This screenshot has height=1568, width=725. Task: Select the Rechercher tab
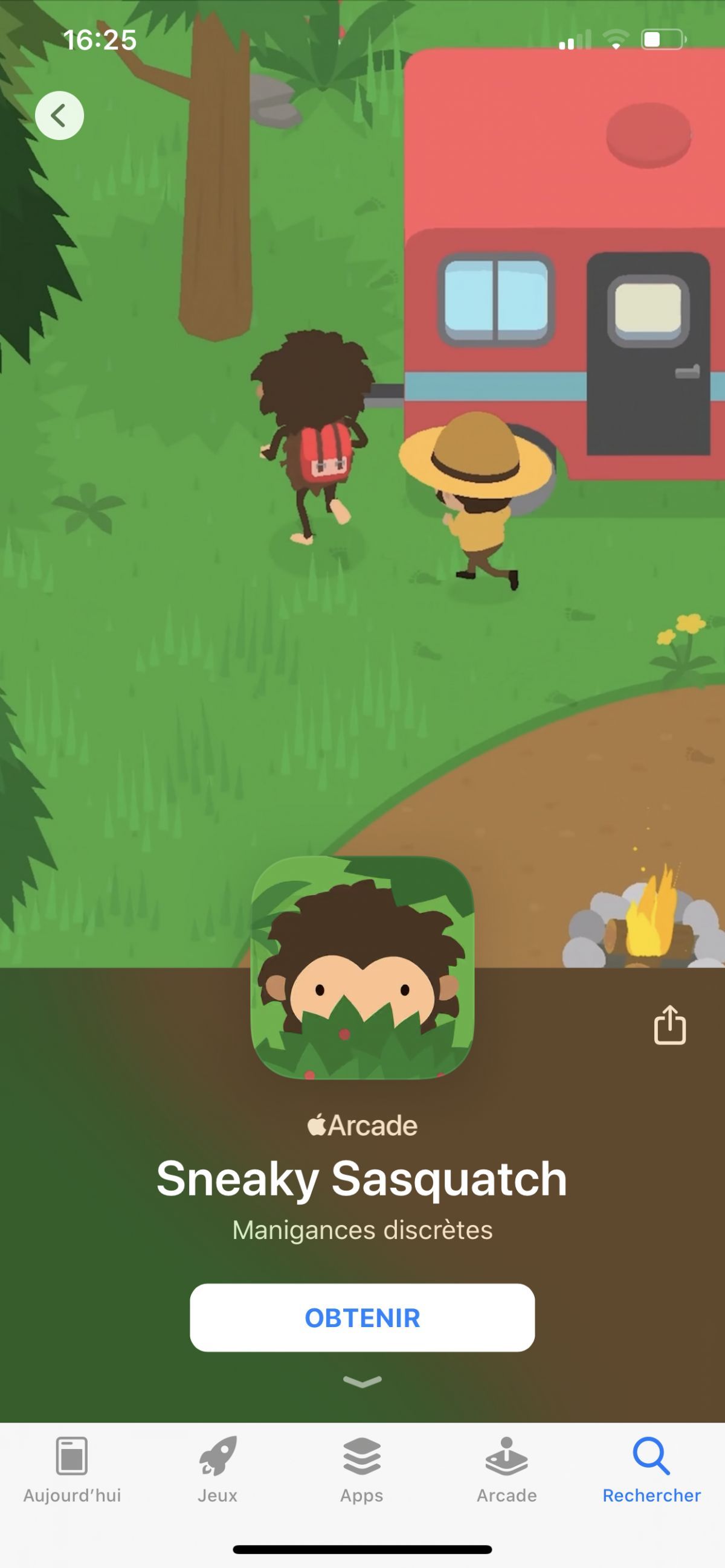(651, 1470)
